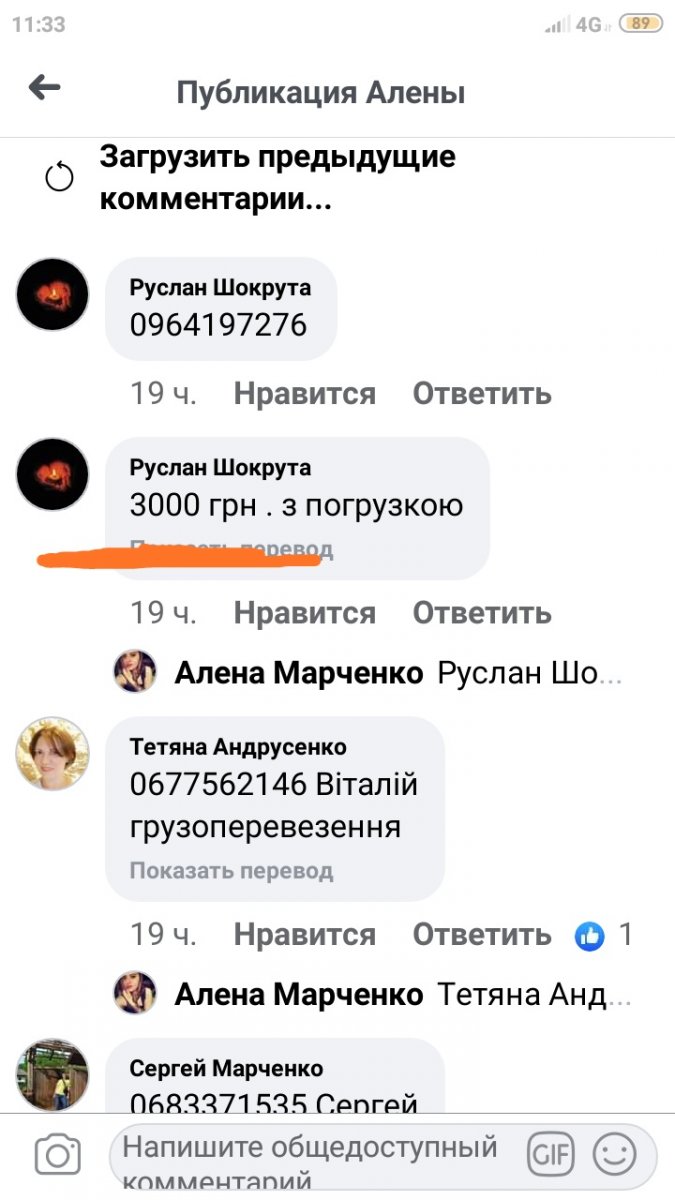Open Алена Марченко's reply to Руслан Шокрута
The height and width of the screenshot is (1200, 675).
tap(397, 673)
